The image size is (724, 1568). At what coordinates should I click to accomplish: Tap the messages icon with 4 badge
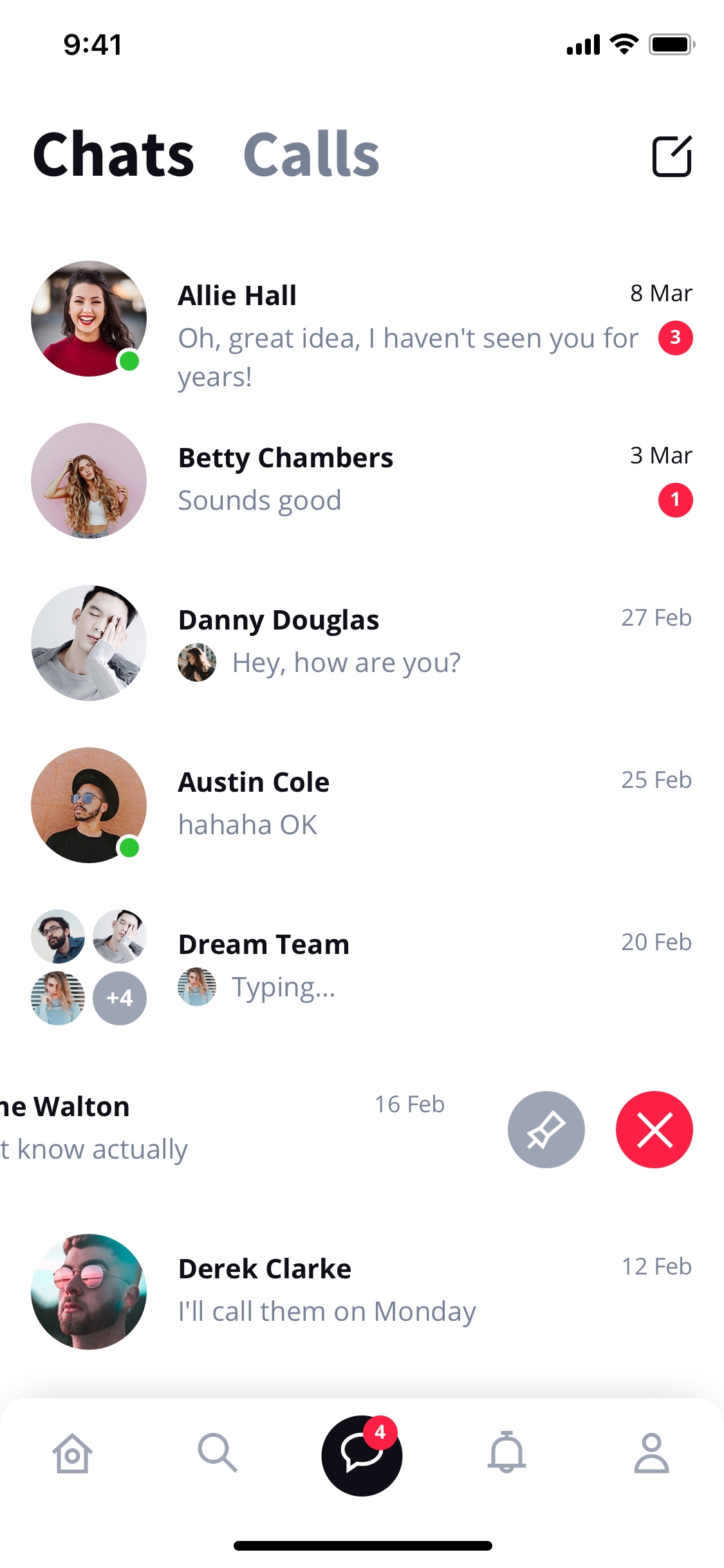coord(362,1455)
